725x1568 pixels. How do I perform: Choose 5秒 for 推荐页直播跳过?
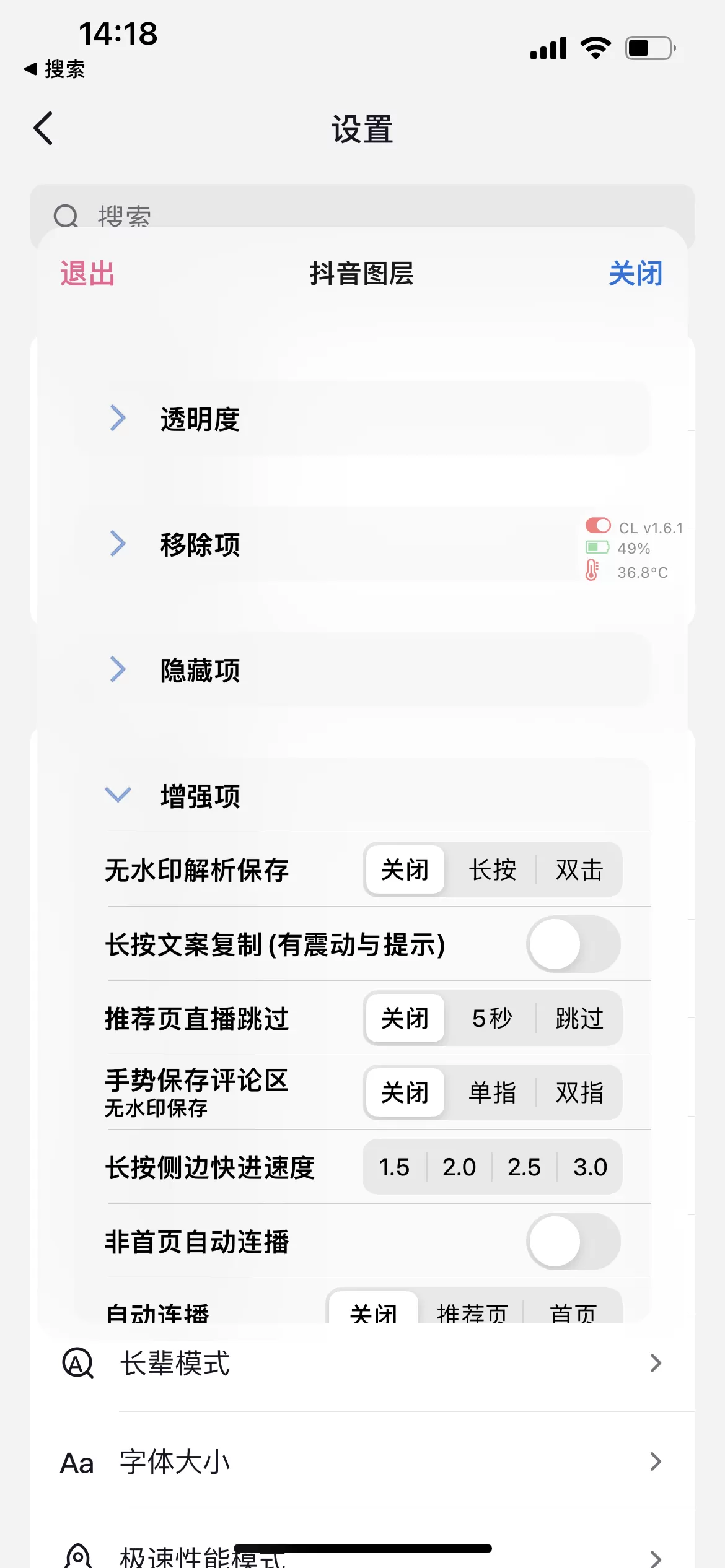click(492, 1018)
